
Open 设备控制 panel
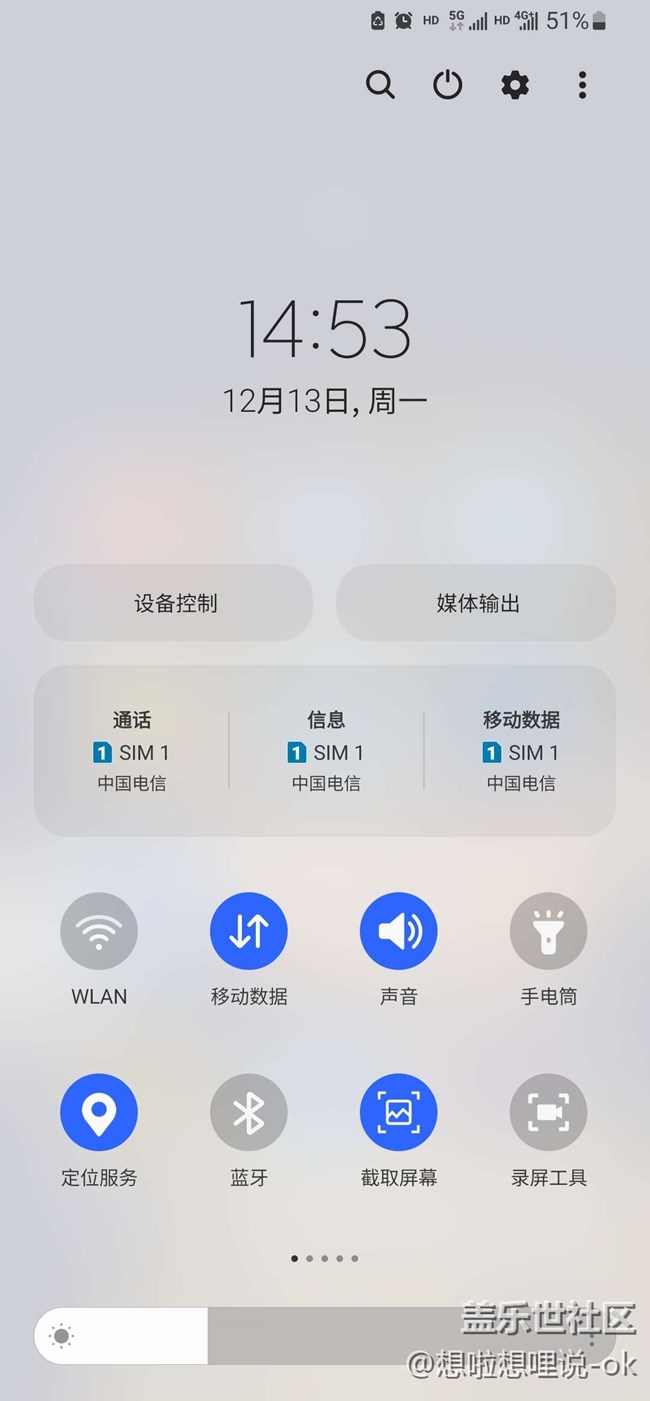(174, 603)
